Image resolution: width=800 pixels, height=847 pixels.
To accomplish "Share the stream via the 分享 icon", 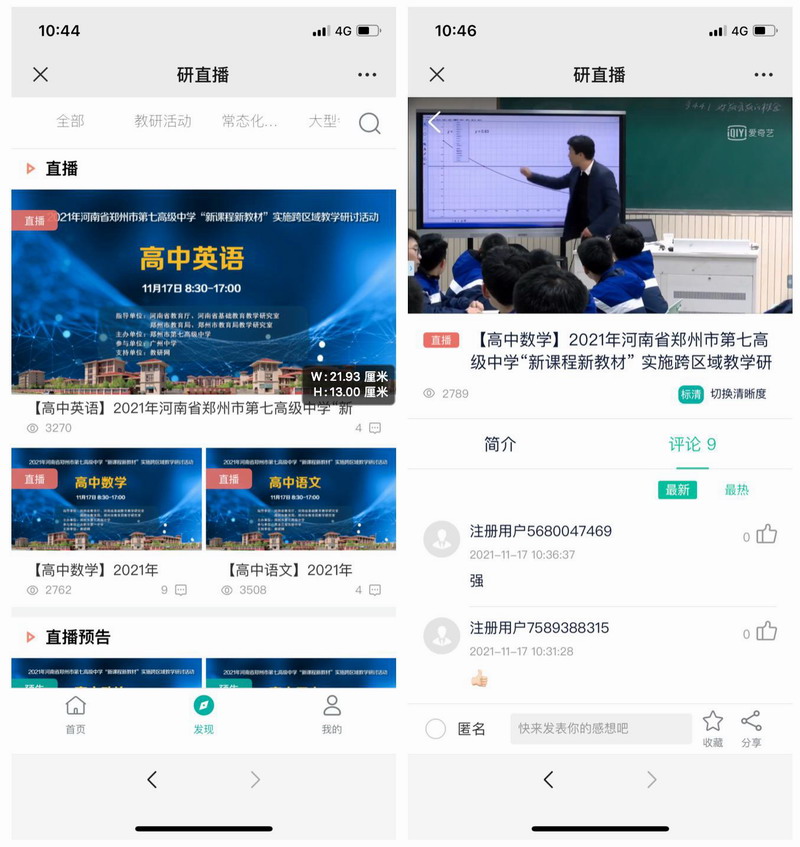I will (x=752, y=728).
